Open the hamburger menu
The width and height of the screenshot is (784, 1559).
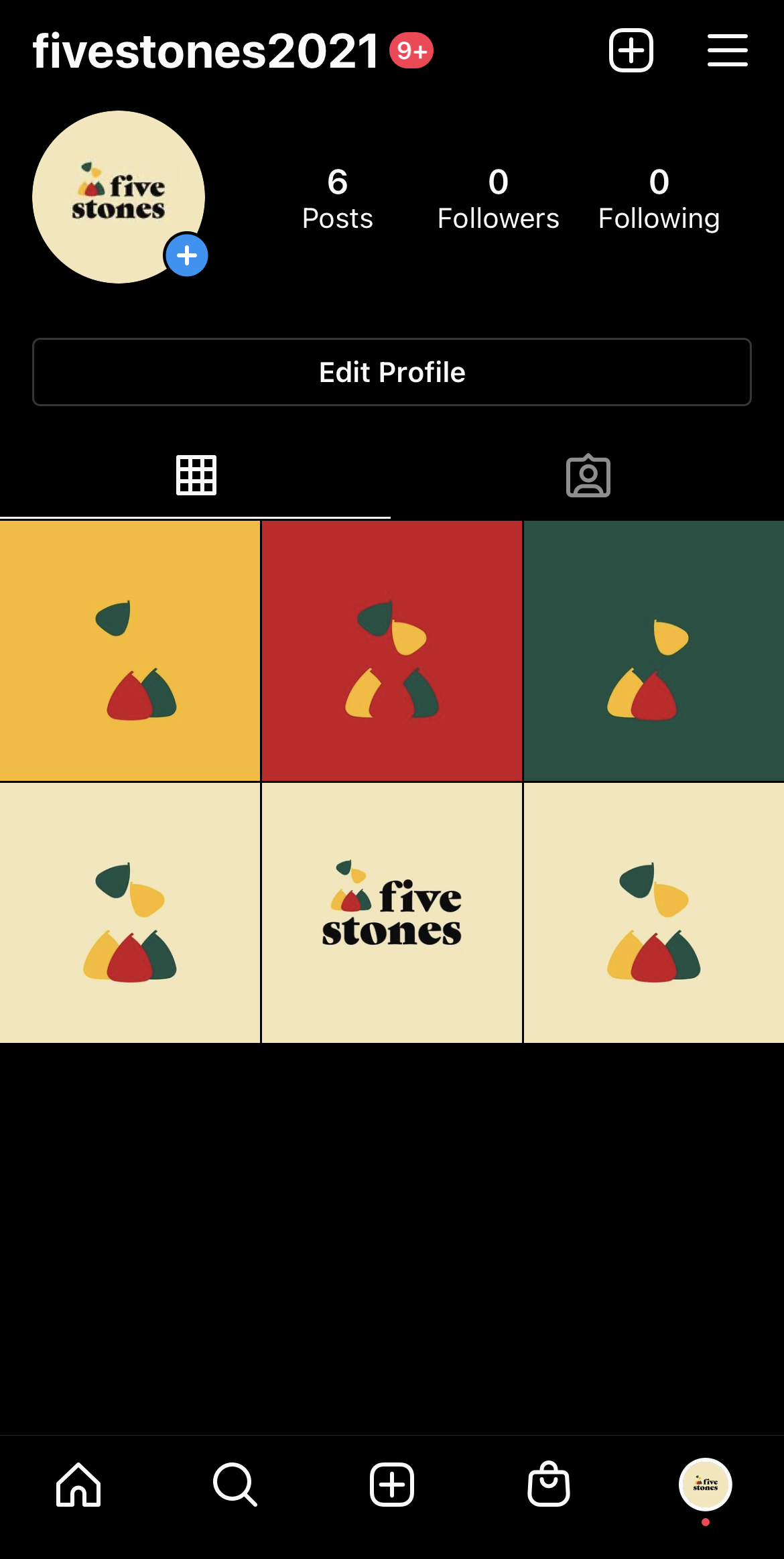[x=727, y=50]
